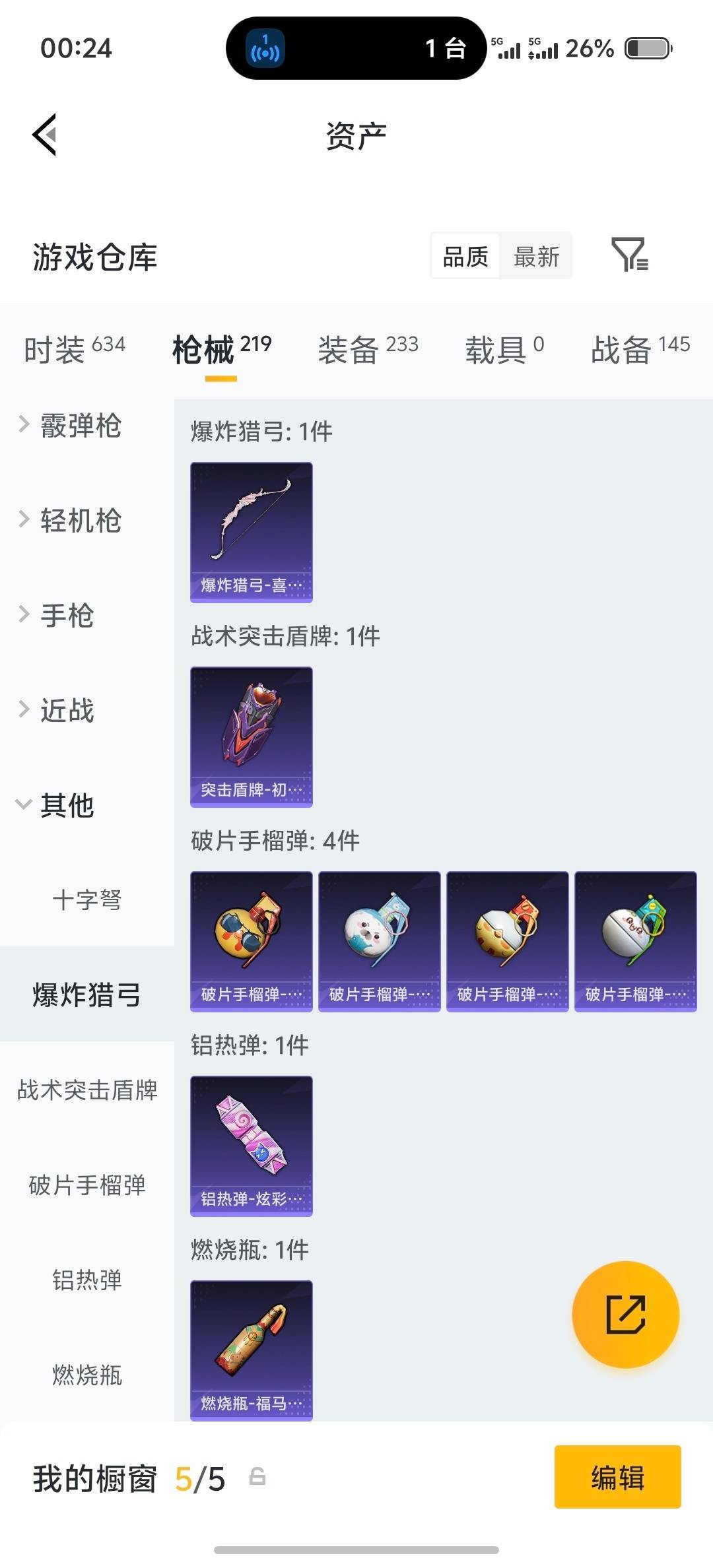Screen dimensions: 713x1568
Task: Switch sorting to 最新
Action: click(536, 255)
